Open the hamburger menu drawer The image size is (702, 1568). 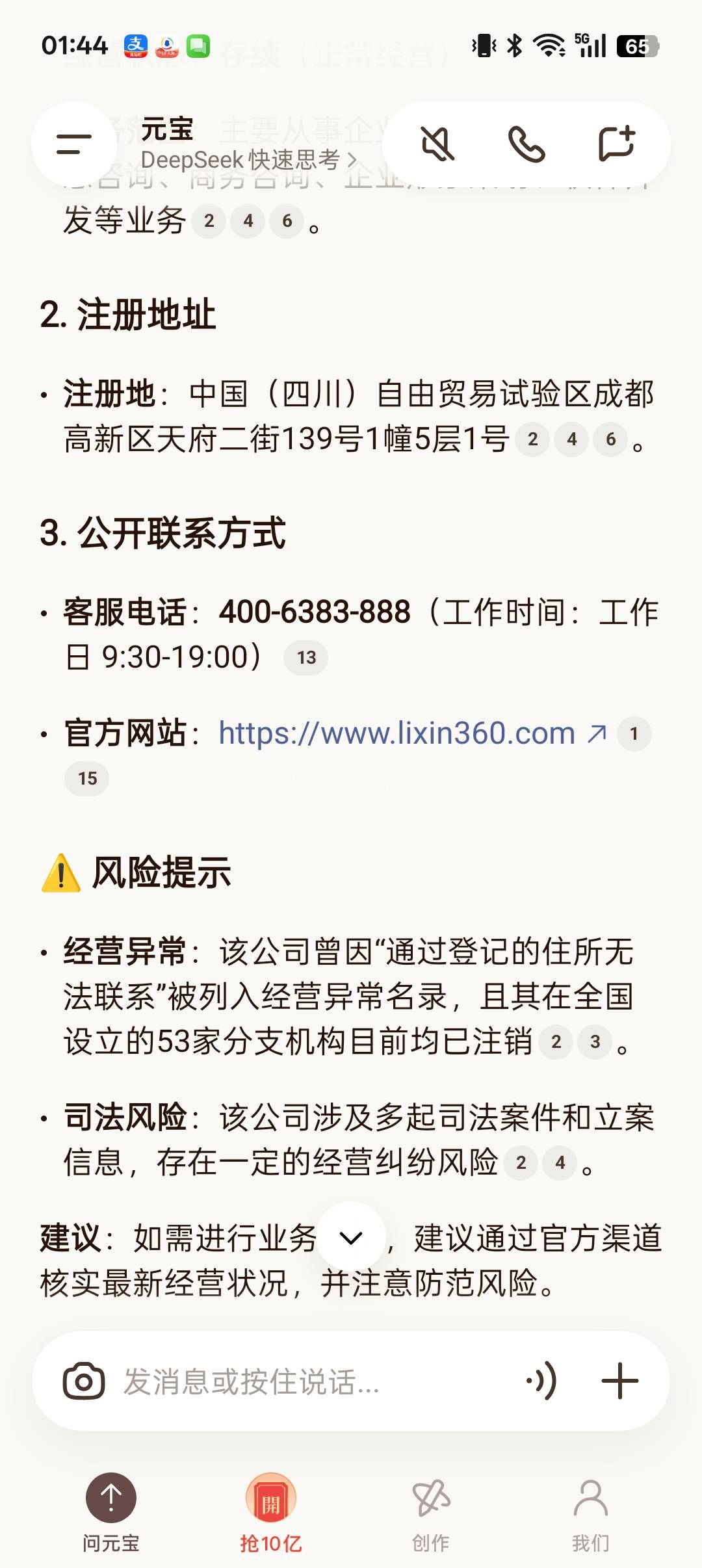pos(73,144)
